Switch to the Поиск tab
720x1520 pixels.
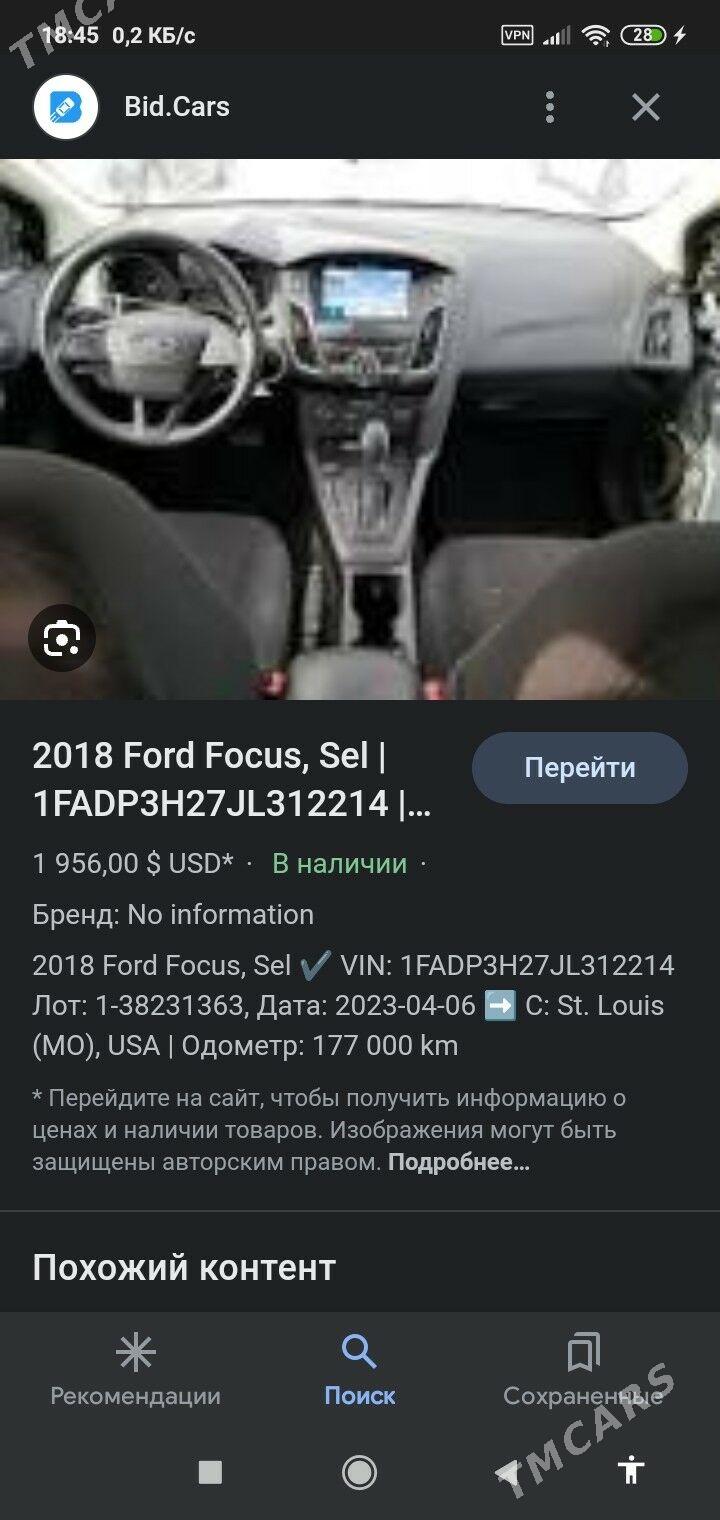point(359,1370)
